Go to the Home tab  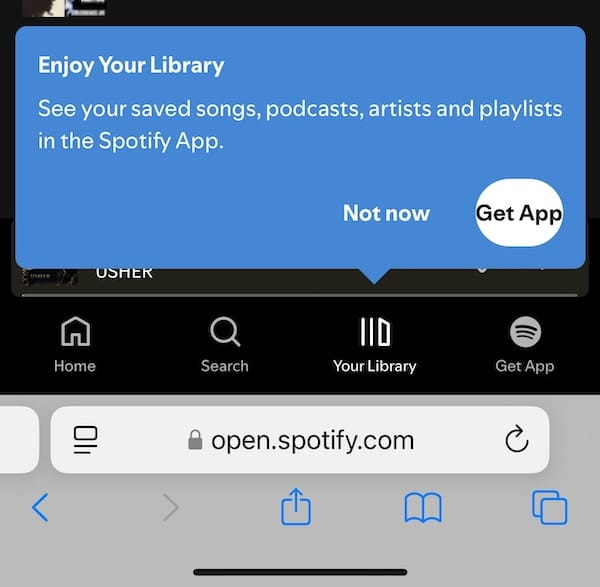click(x=75, y=345)
